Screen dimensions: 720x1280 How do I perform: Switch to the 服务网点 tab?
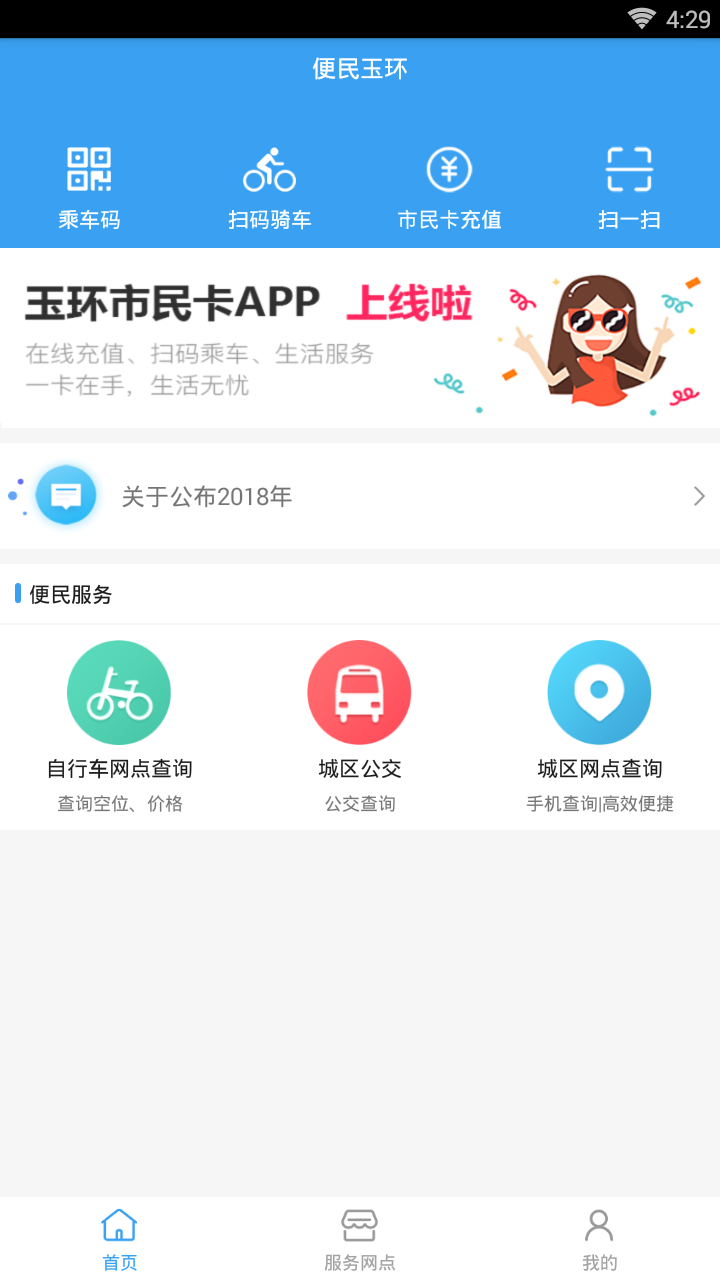pos(359,1237)
